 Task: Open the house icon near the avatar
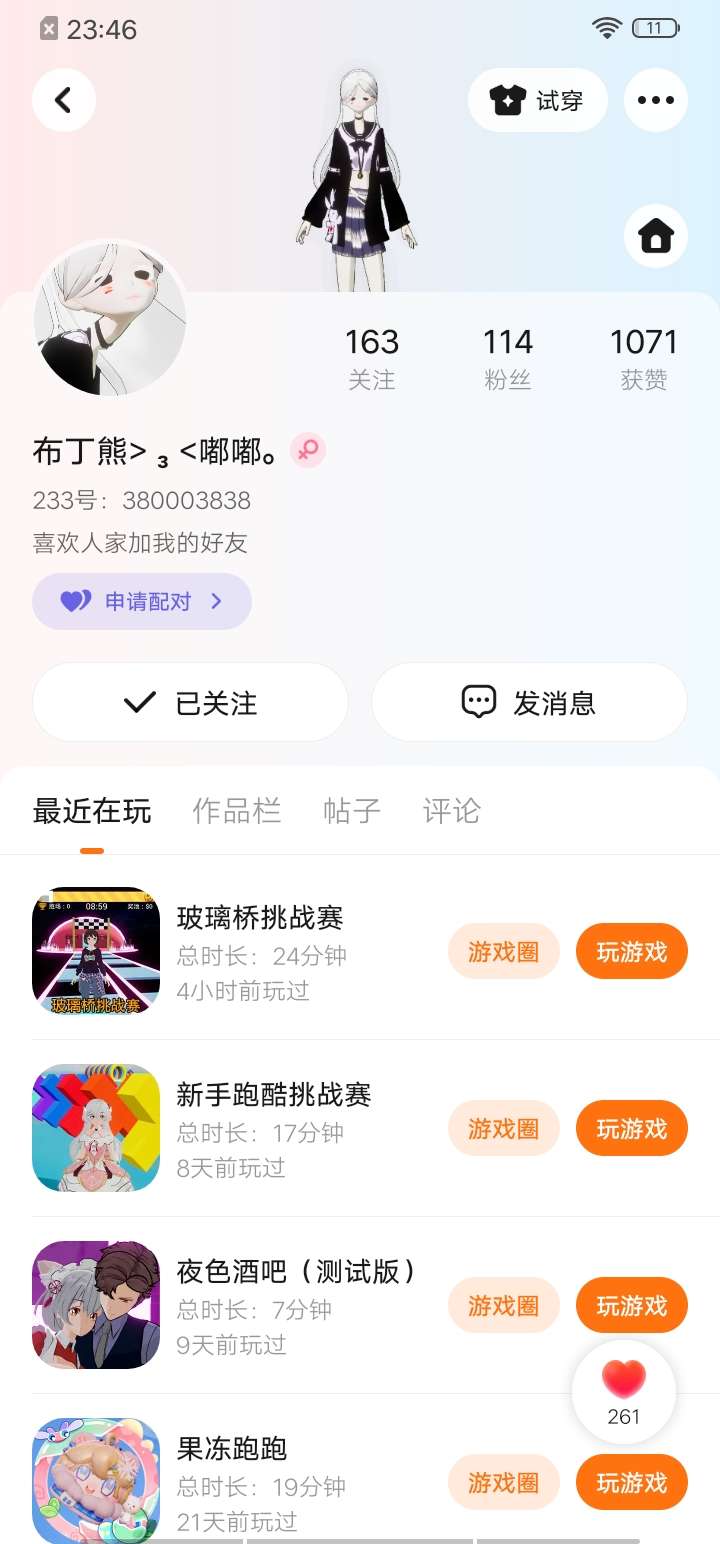(655, 236)
